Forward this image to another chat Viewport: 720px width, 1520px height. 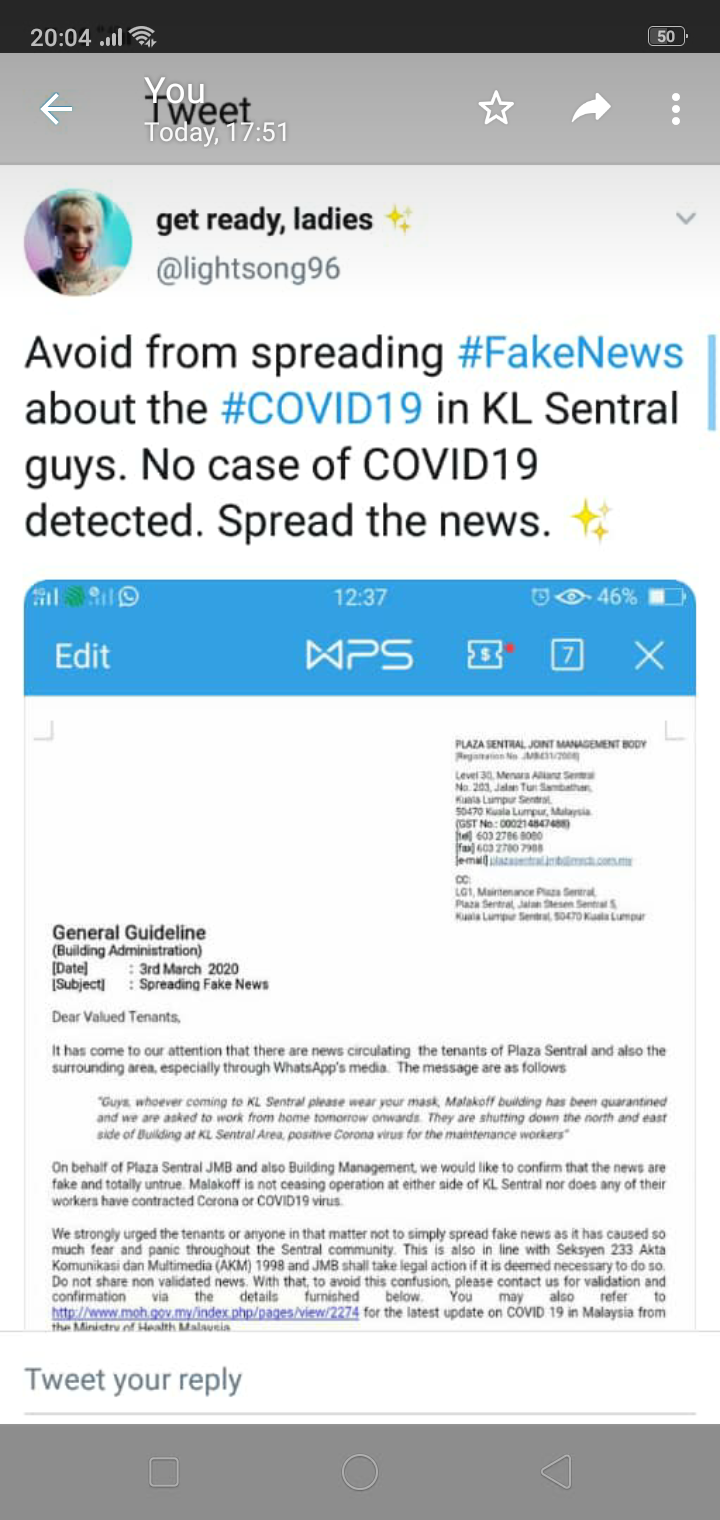[x=590, y=109]
